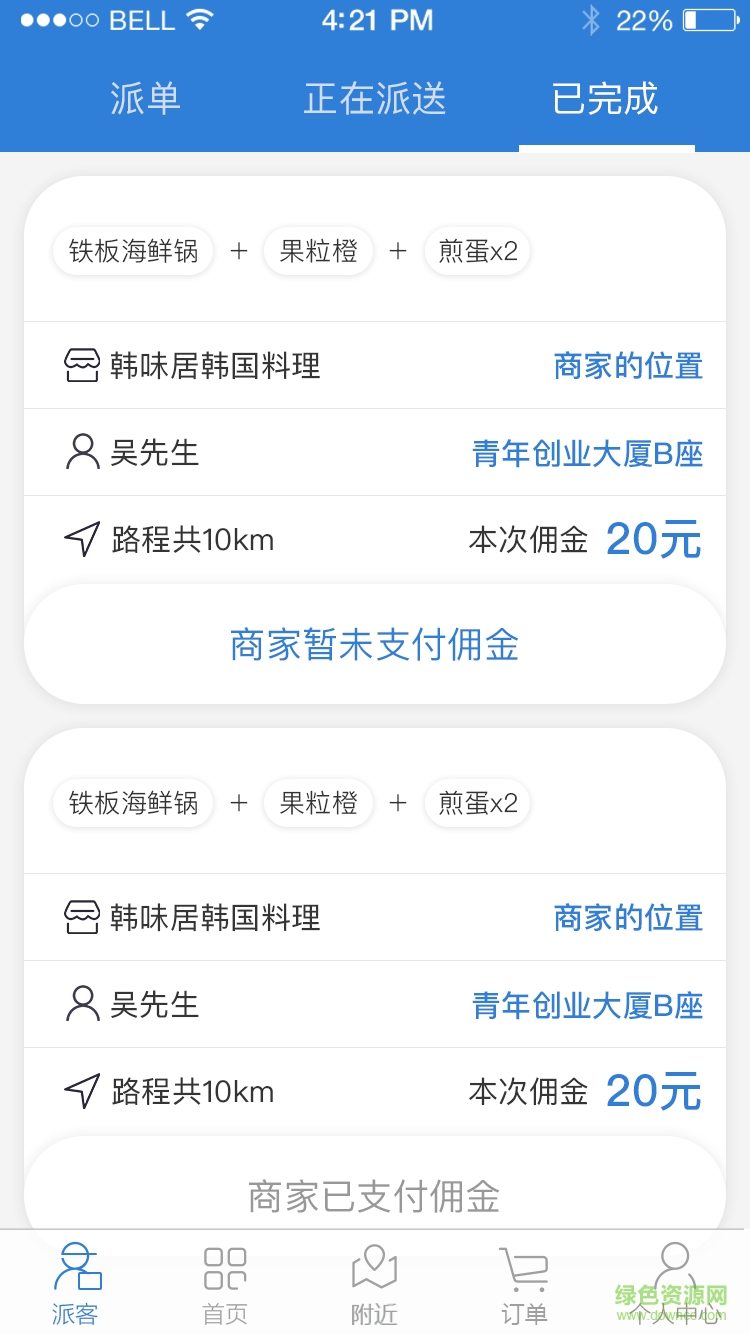Image resolution: width=750 pixels, height=1334 pixels.
Task: Select the 铁板海鲜锅 item tag
Action: point(132,251)
